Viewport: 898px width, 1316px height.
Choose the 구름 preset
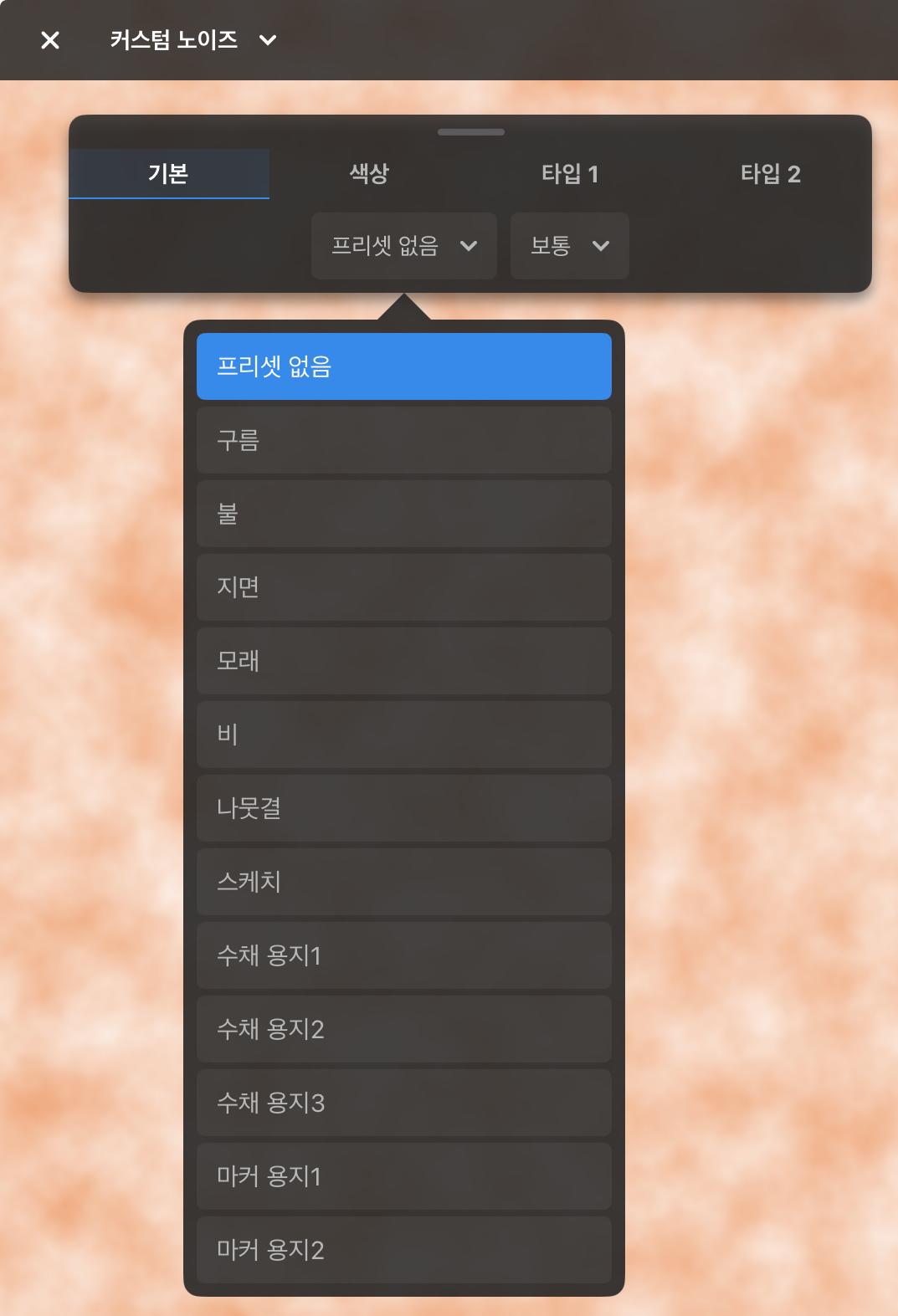(403, 440)
